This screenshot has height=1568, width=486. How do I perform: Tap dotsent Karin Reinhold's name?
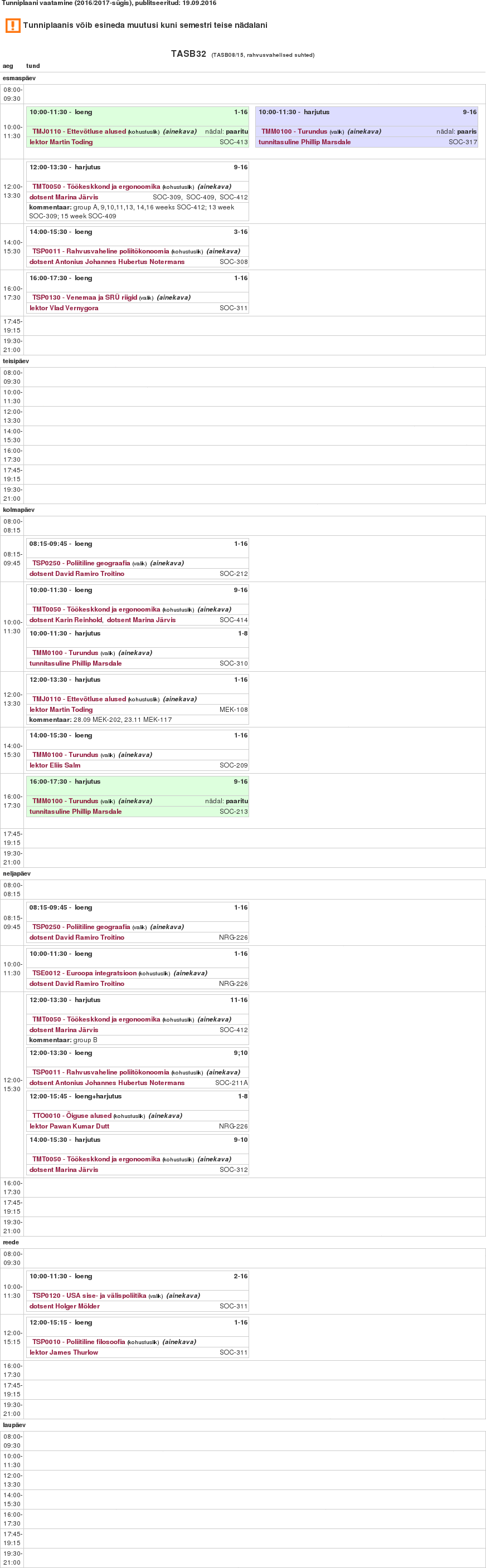tap(66, 619)
